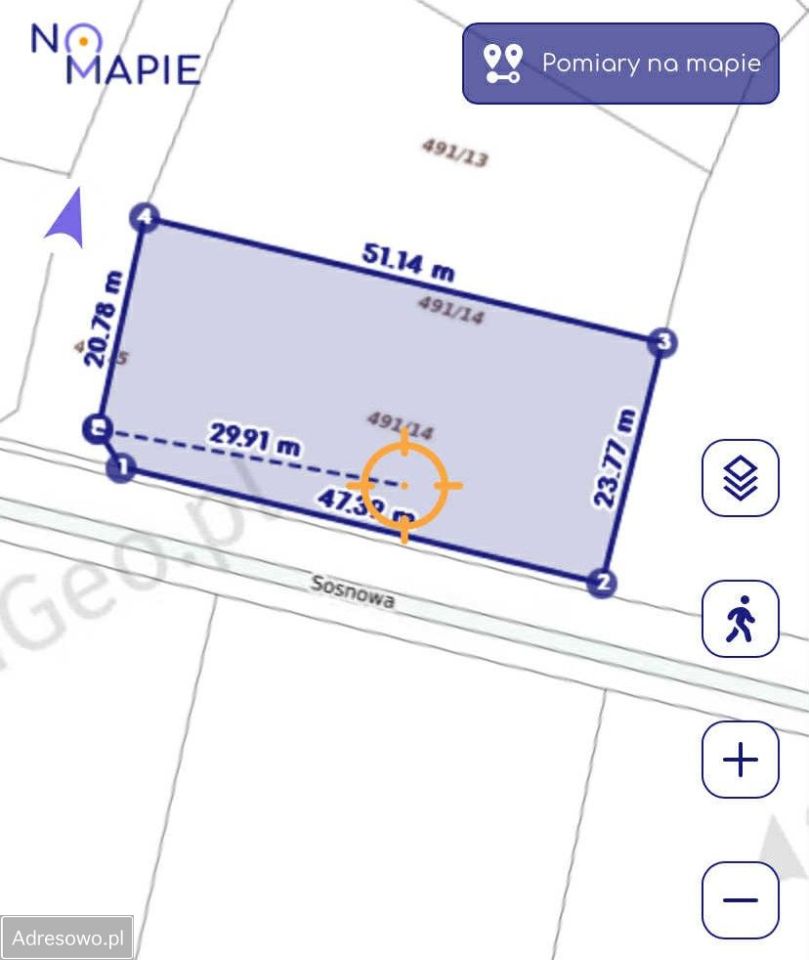
Task: Zoom in with the plus button
Action: (740, 760)
